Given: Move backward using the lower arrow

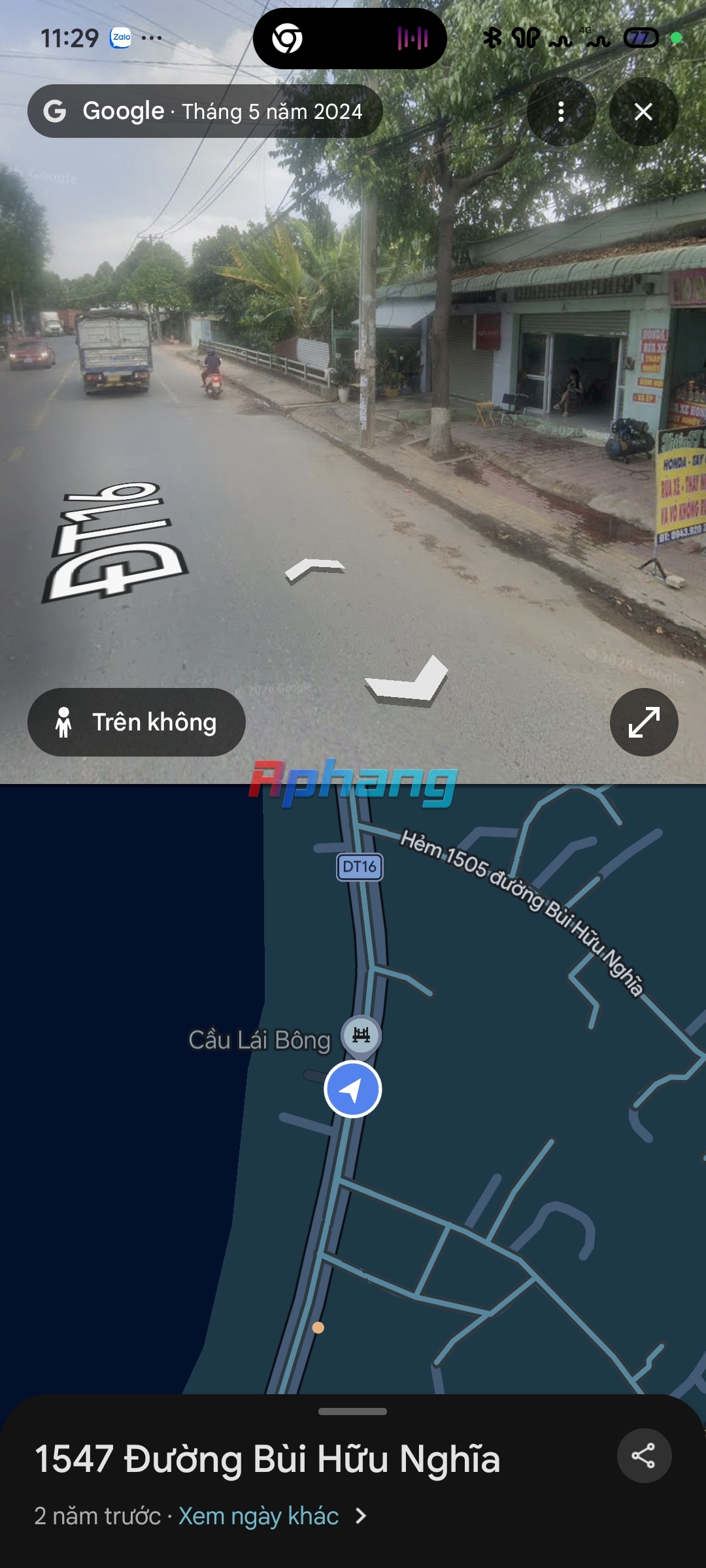Looking at the screenshot, I should point(407,681).
